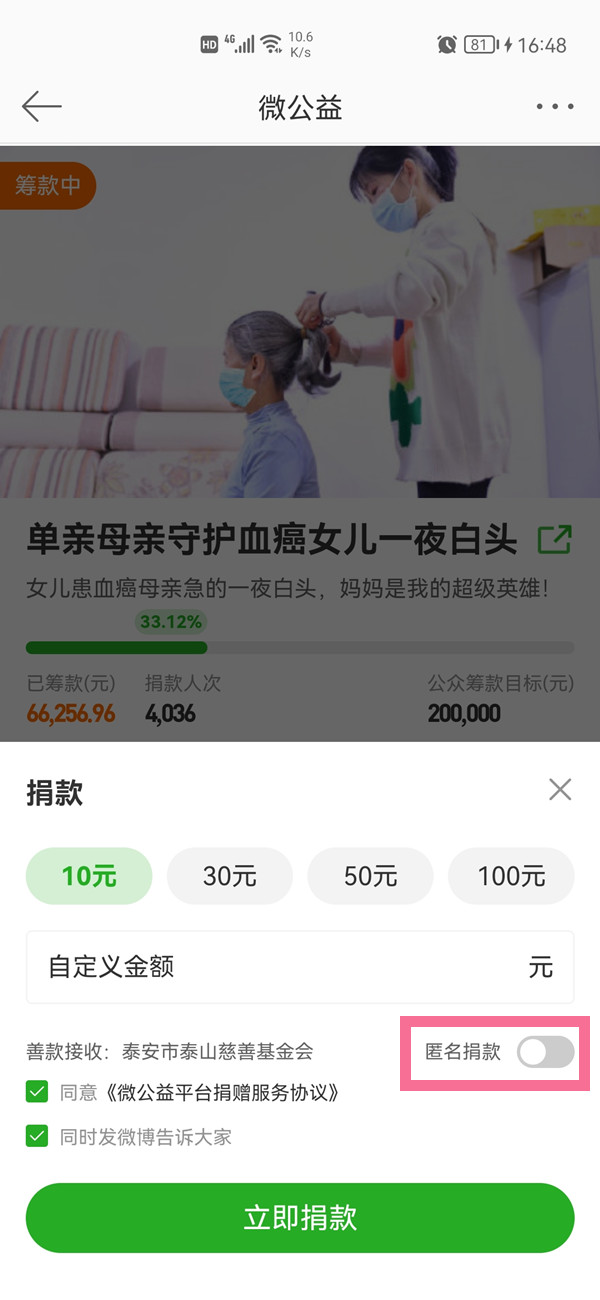Close the 捐款 donation panel

coord(560,790)
